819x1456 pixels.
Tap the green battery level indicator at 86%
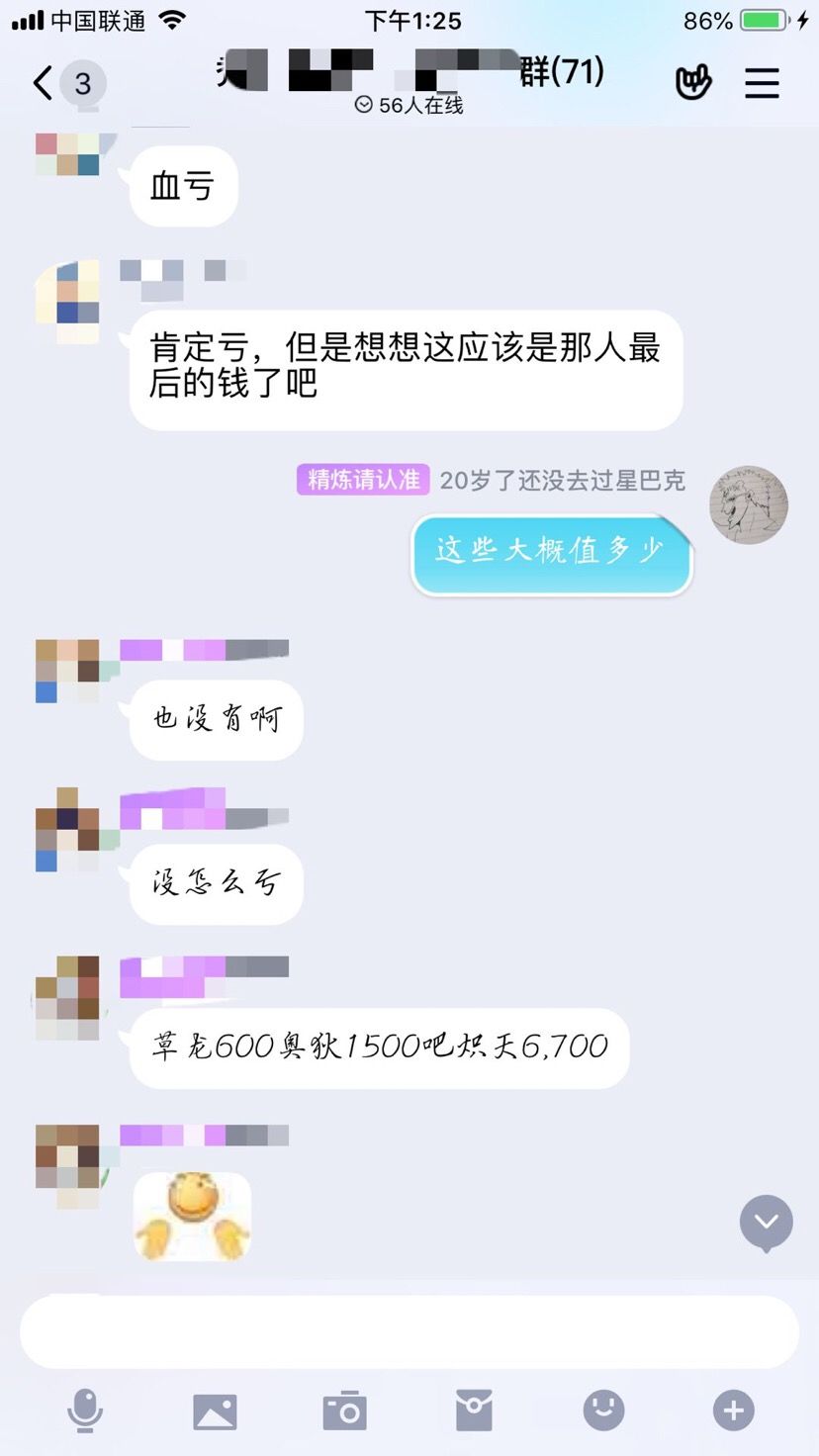[764, 19]
